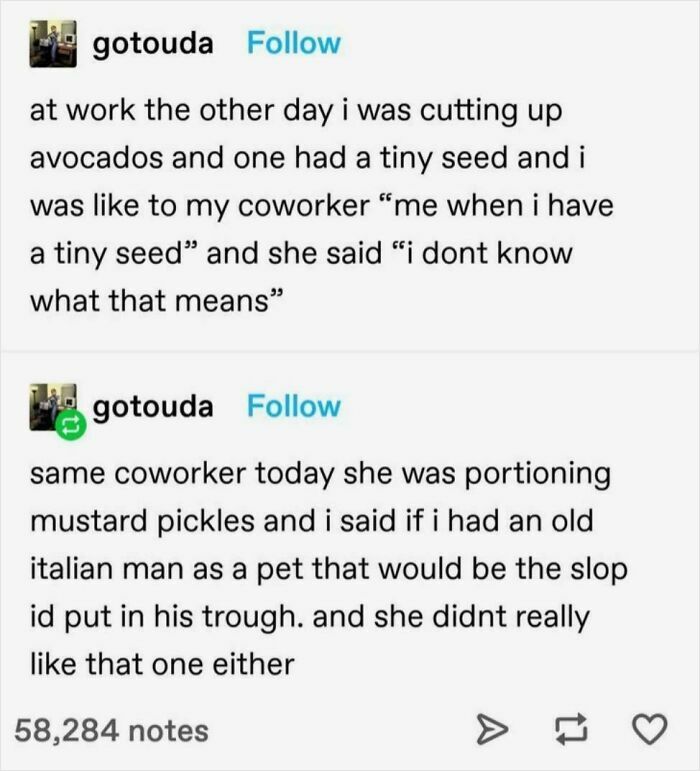Follow gotouda on the original post
Screen dimensions: 700x771
coord(293,44)
